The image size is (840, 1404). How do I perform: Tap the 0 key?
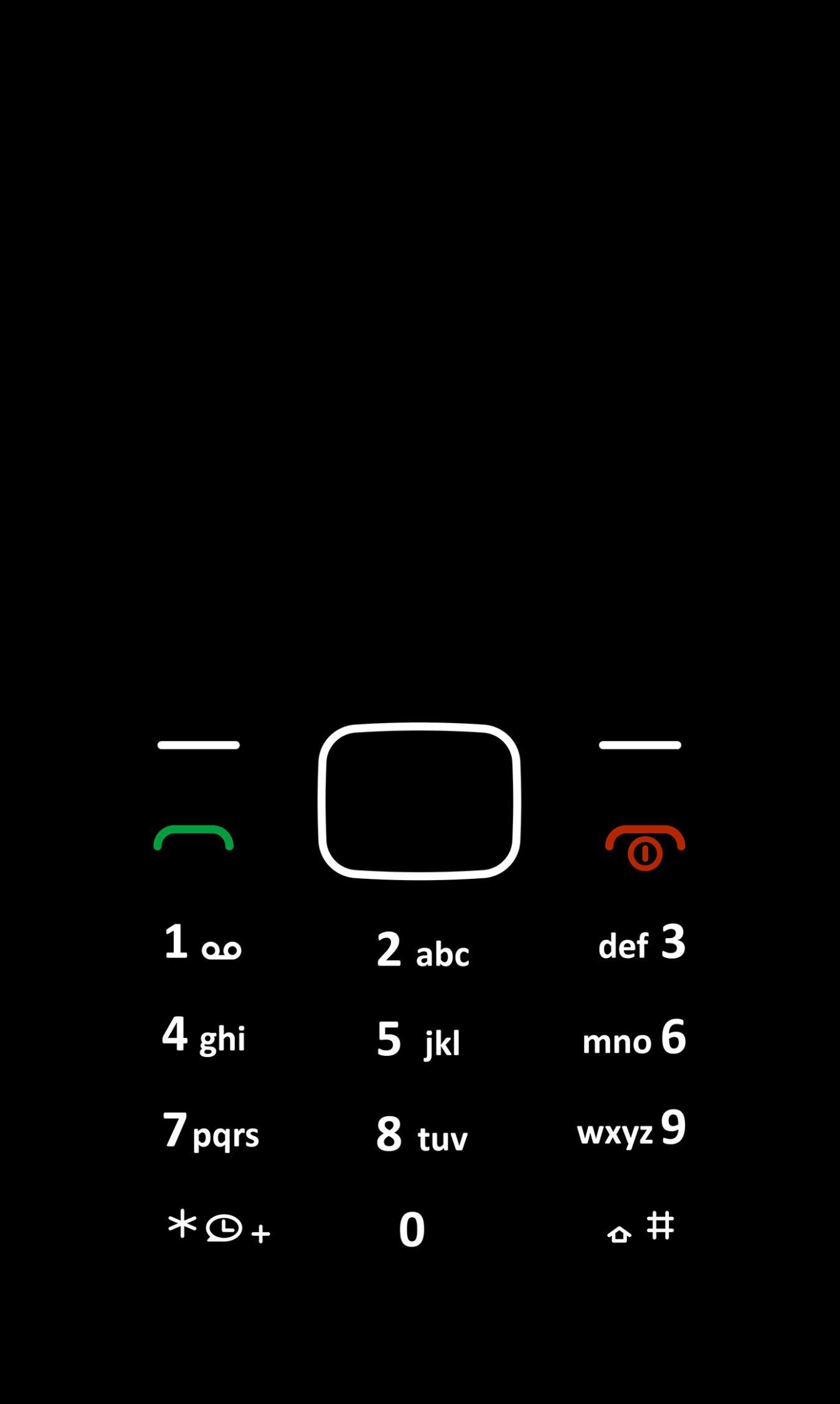412,1230
